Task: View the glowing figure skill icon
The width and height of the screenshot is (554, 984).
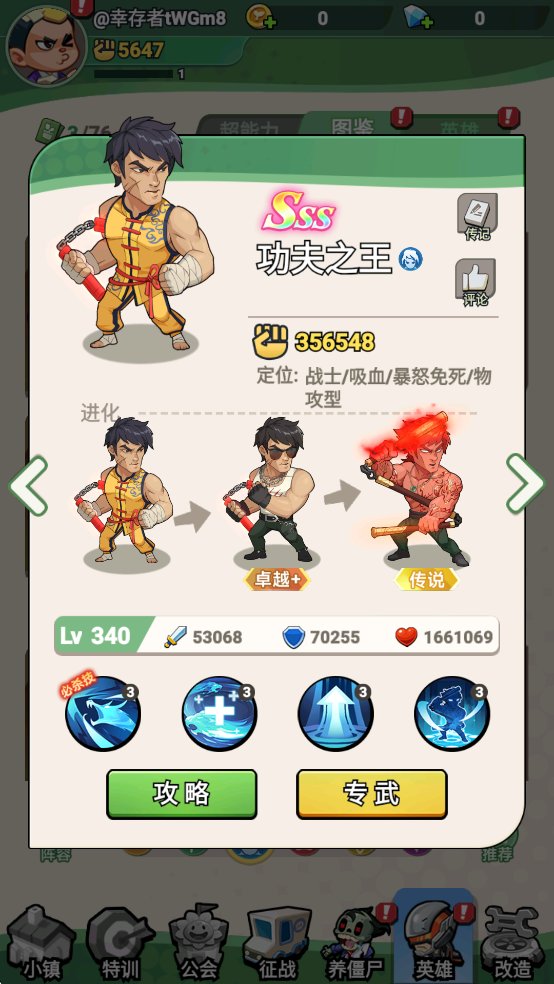Action: pos(452,714)
